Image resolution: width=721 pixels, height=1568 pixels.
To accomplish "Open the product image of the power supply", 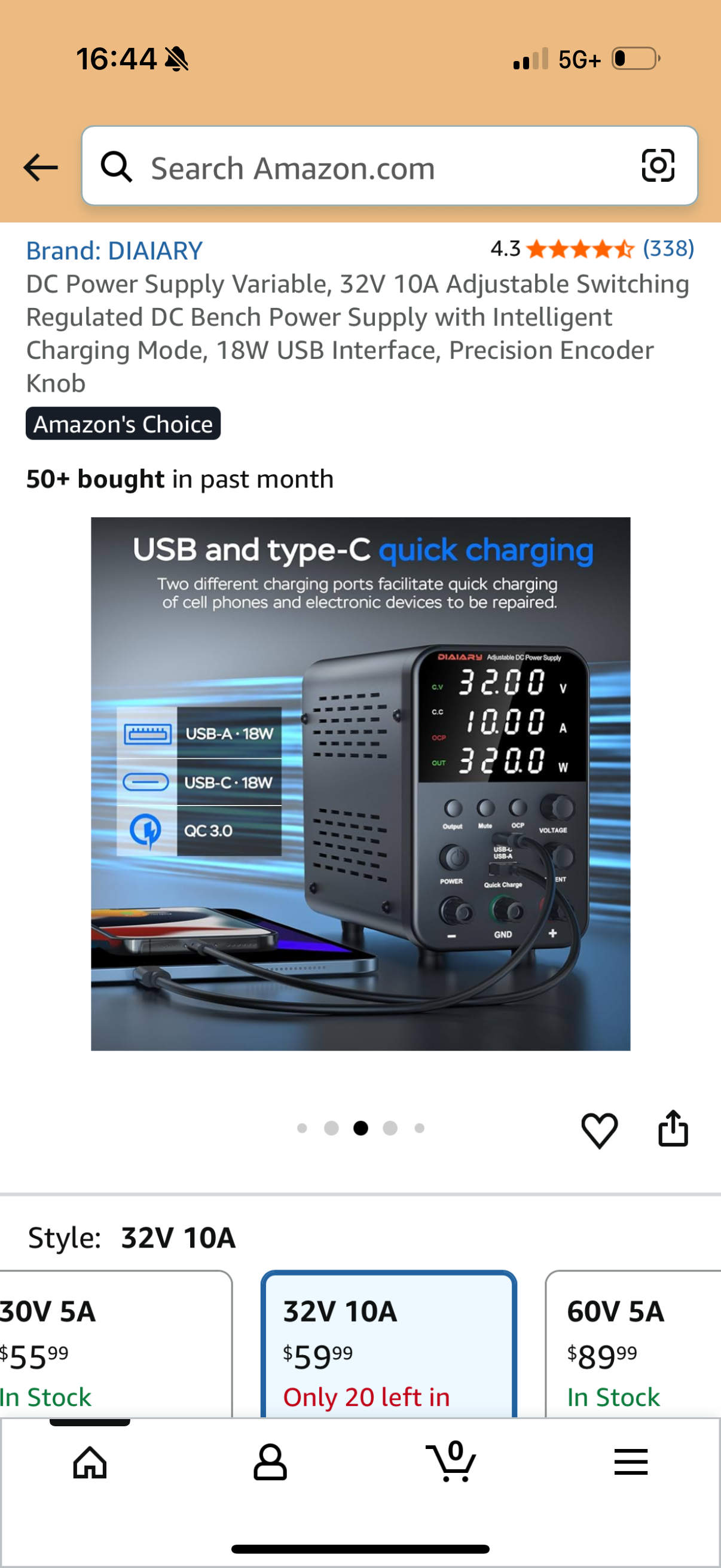I will (360, 791).
